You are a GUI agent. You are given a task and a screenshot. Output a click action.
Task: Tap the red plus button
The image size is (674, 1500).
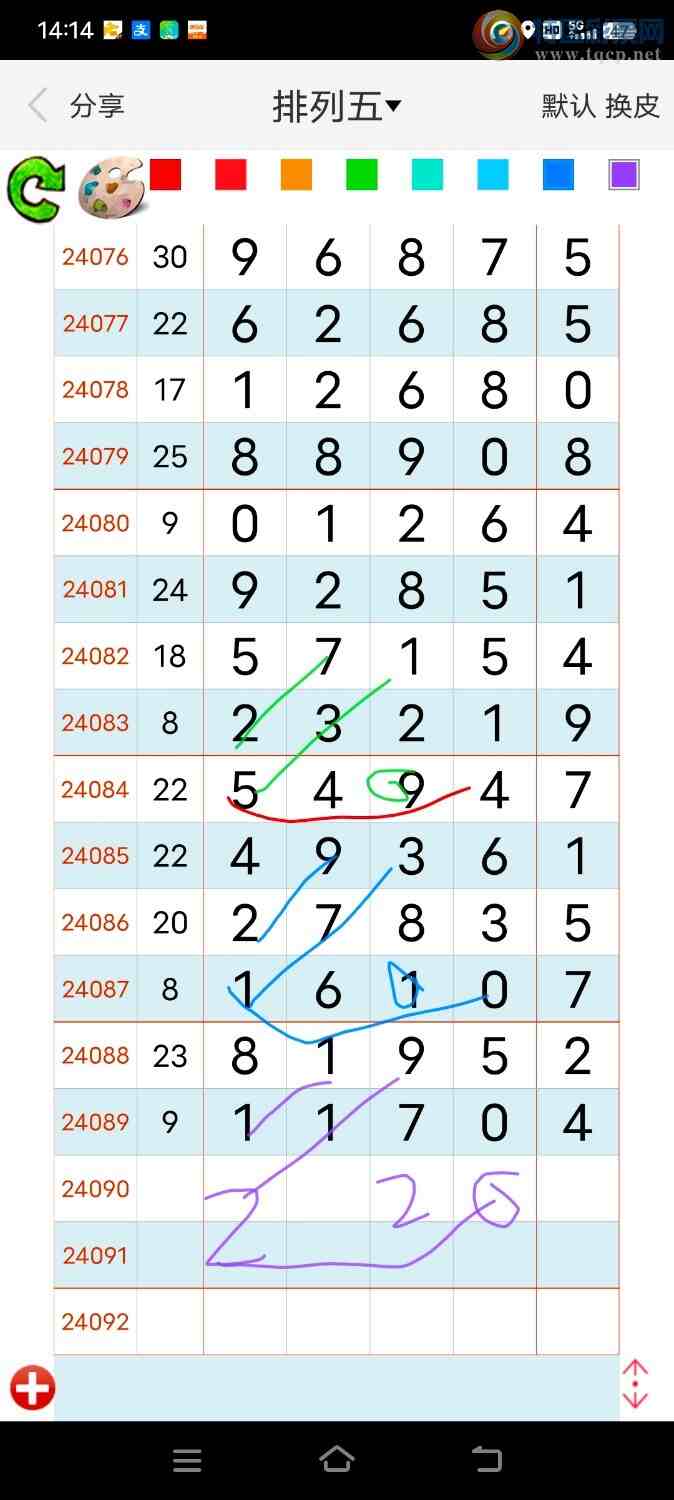(32, 1388)
